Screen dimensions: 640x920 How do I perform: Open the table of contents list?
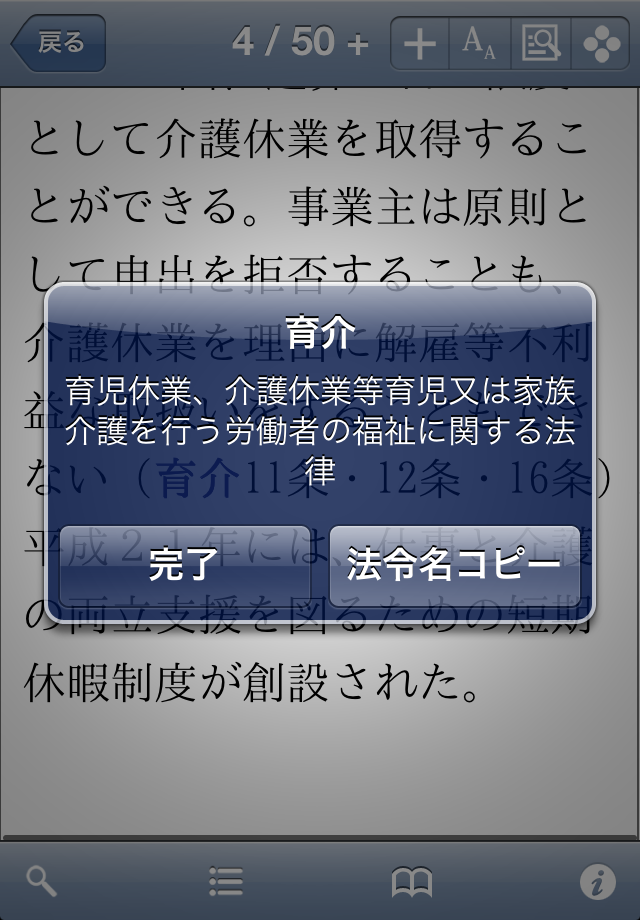point(226,881)
